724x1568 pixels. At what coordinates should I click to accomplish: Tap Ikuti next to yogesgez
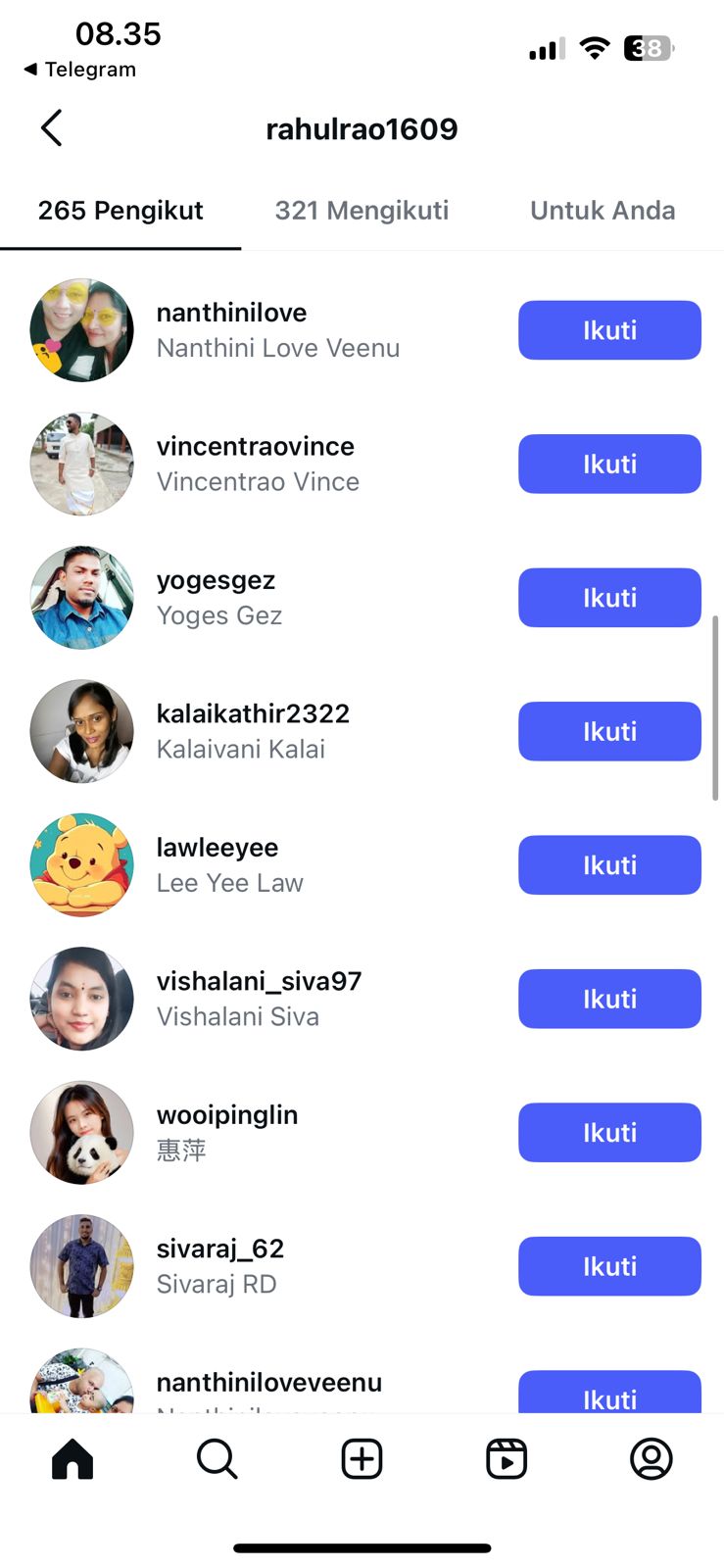point(608,598)
